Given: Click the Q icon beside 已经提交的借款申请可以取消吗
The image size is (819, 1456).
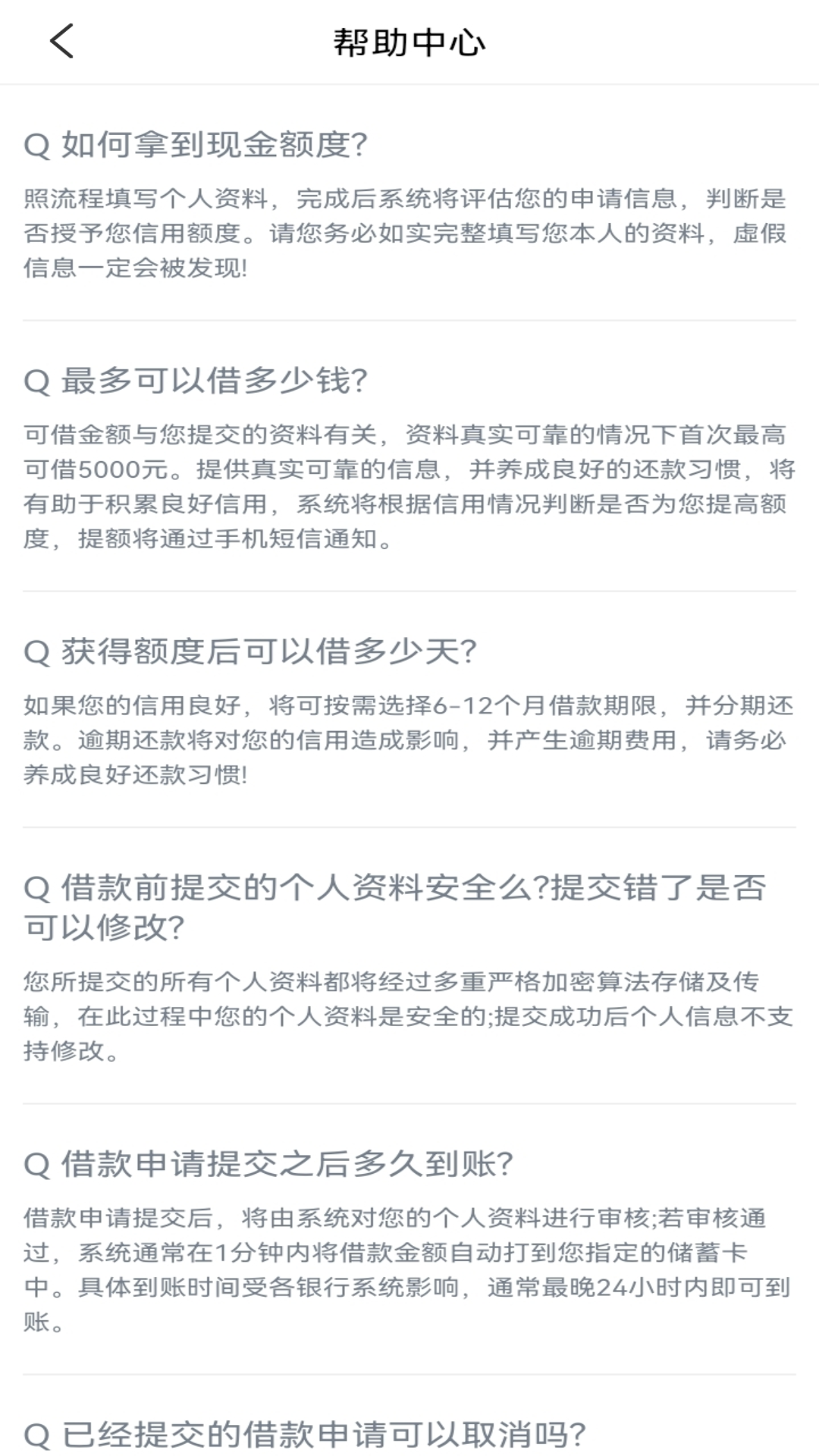Looking at the screenshot, I should (36, 1438).
